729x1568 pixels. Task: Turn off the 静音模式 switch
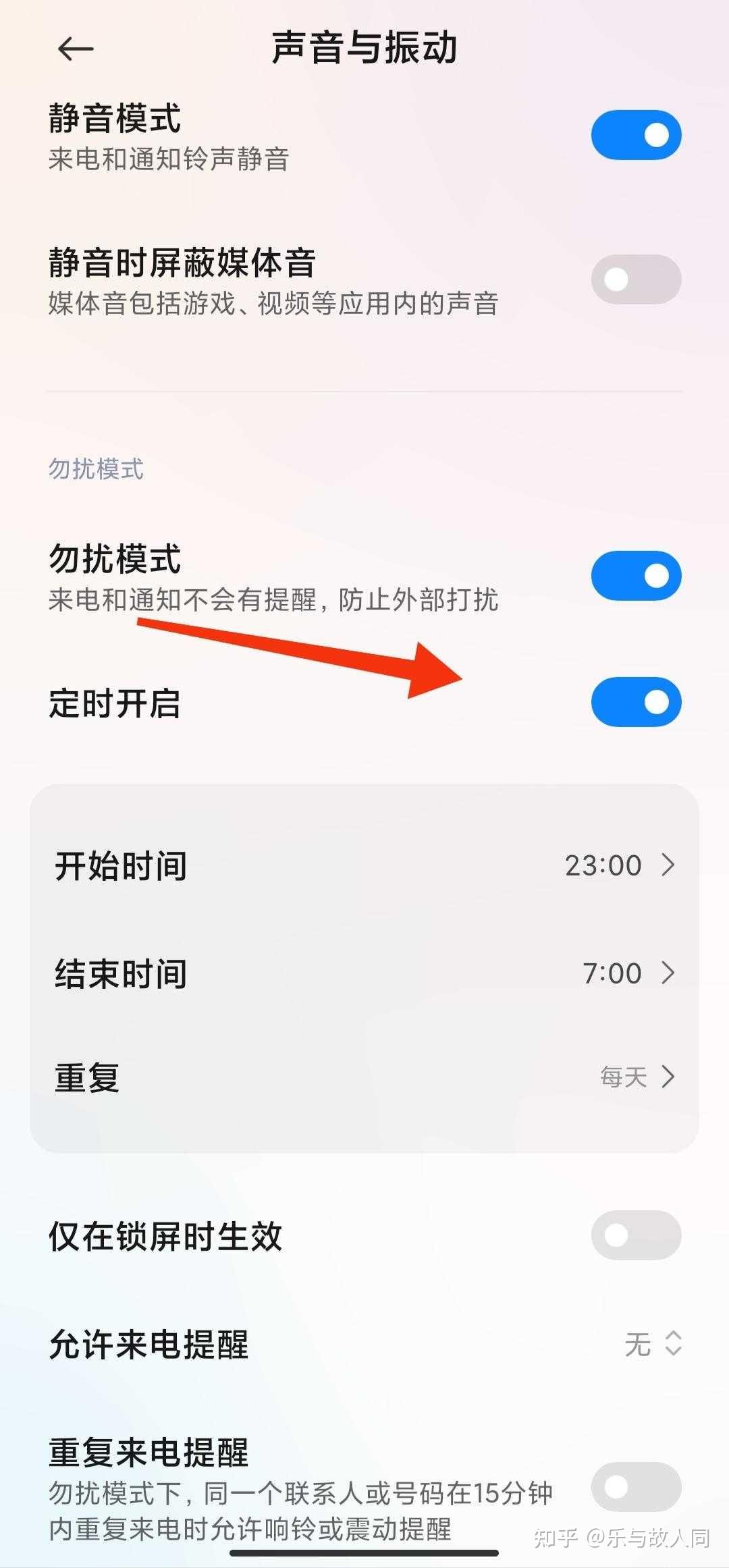click(x=636, y=135)
